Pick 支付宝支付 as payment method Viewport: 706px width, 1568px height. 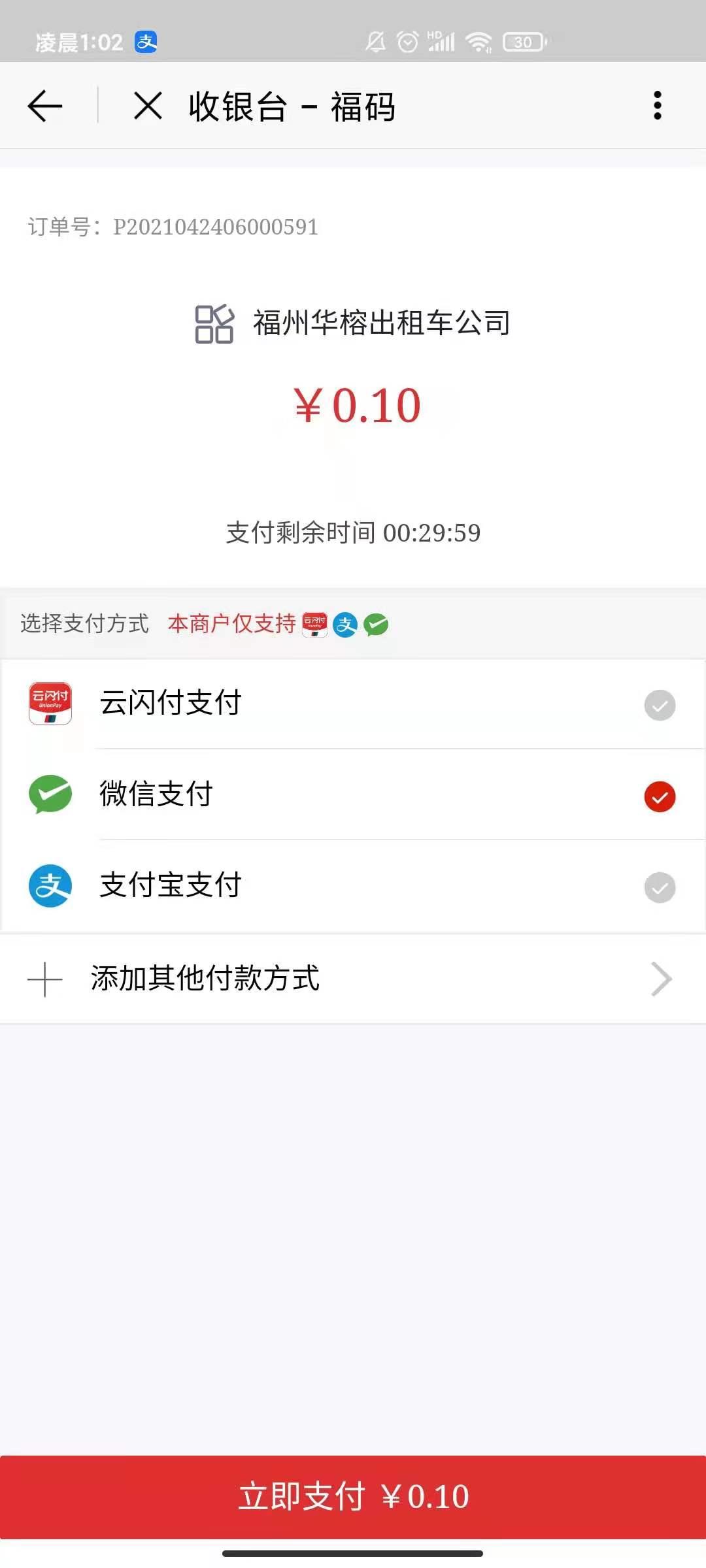click(x=353, y=887)
